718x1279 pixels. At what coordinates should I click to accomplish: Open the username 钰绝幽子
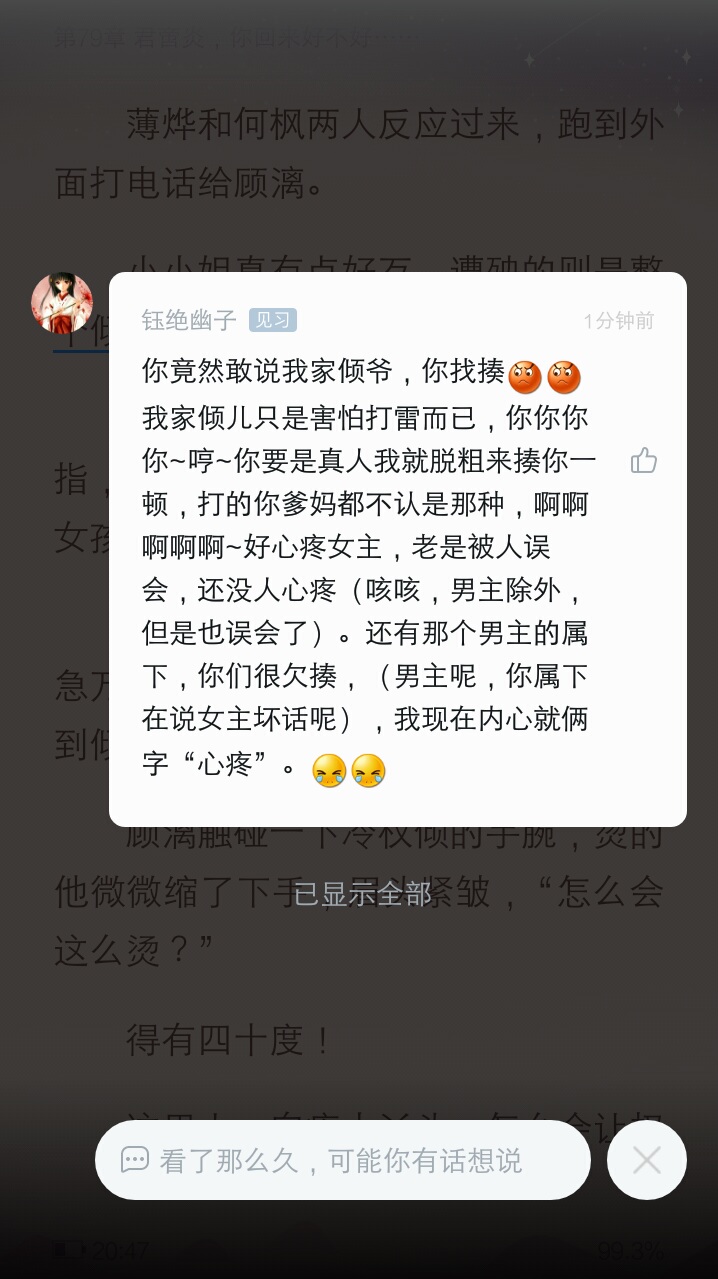189,320
